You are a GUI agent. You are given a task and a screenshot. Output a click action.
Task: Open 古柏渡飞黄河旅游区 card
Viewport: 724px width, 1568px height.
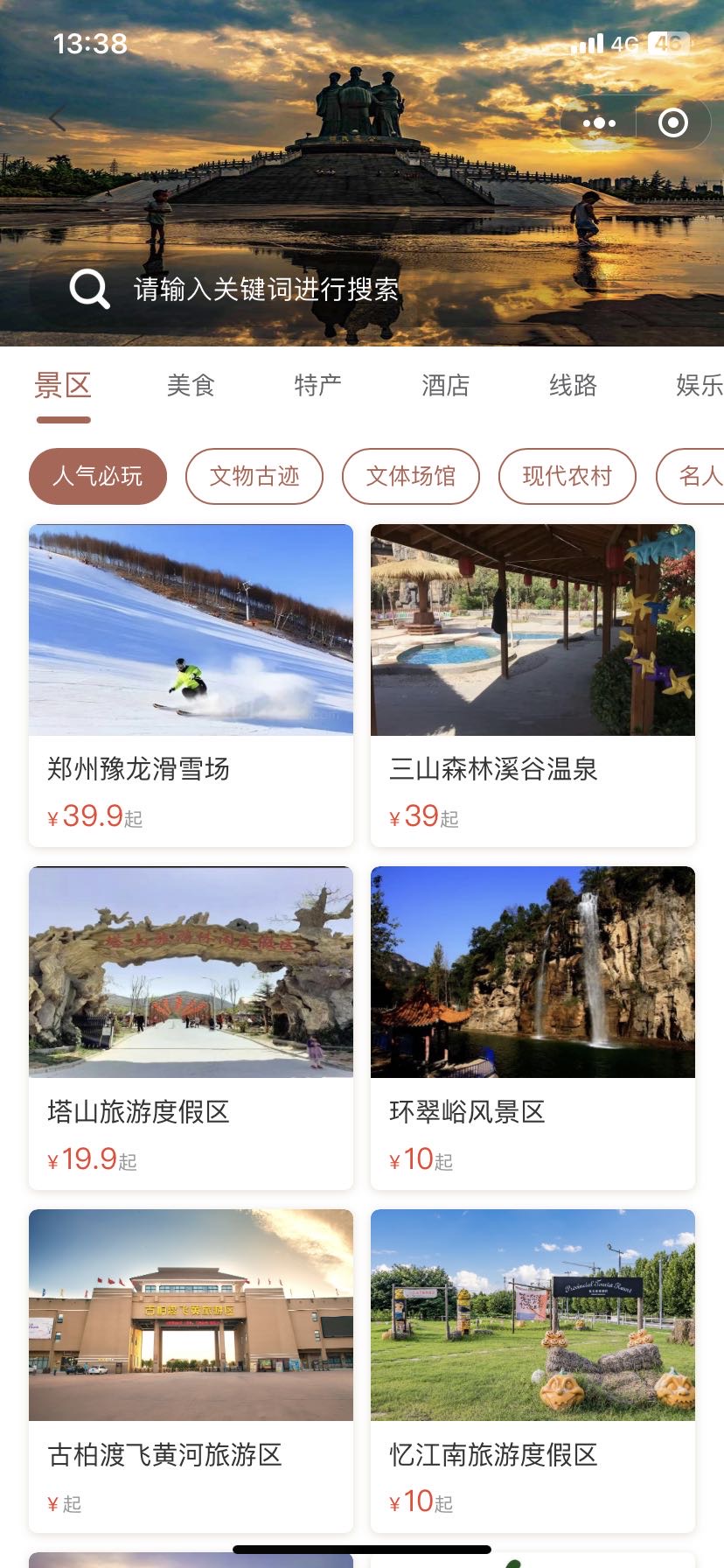[191, 1369]
